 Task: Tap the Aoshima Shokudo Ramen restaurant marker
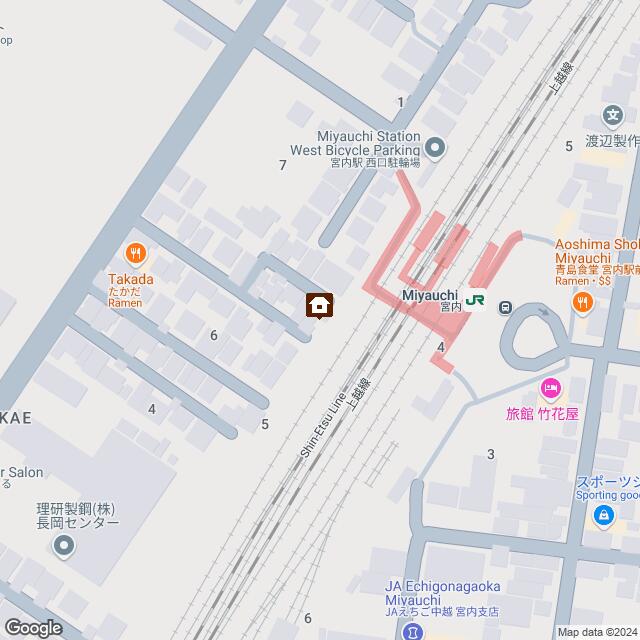coord(584,308)
